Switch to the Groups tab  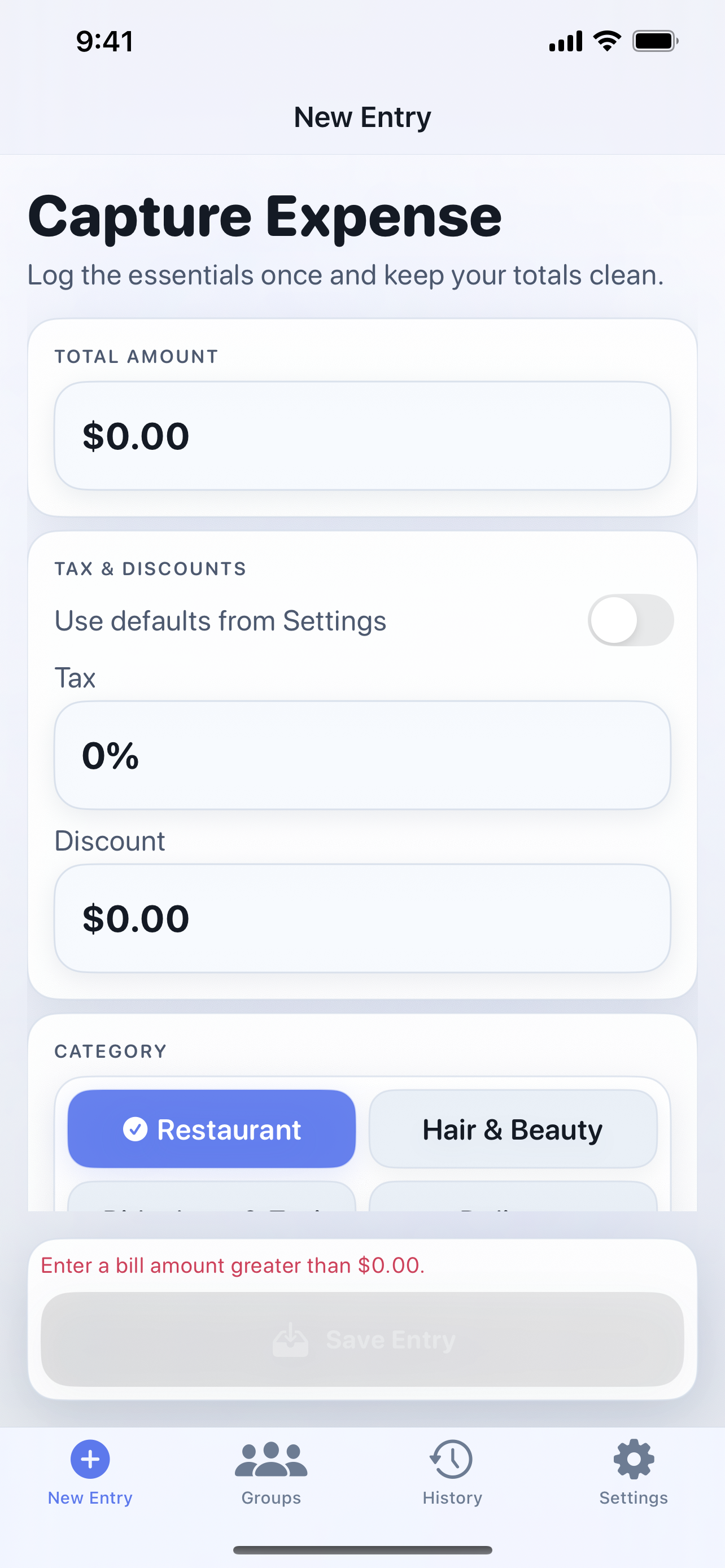(x=271, y=1472)
